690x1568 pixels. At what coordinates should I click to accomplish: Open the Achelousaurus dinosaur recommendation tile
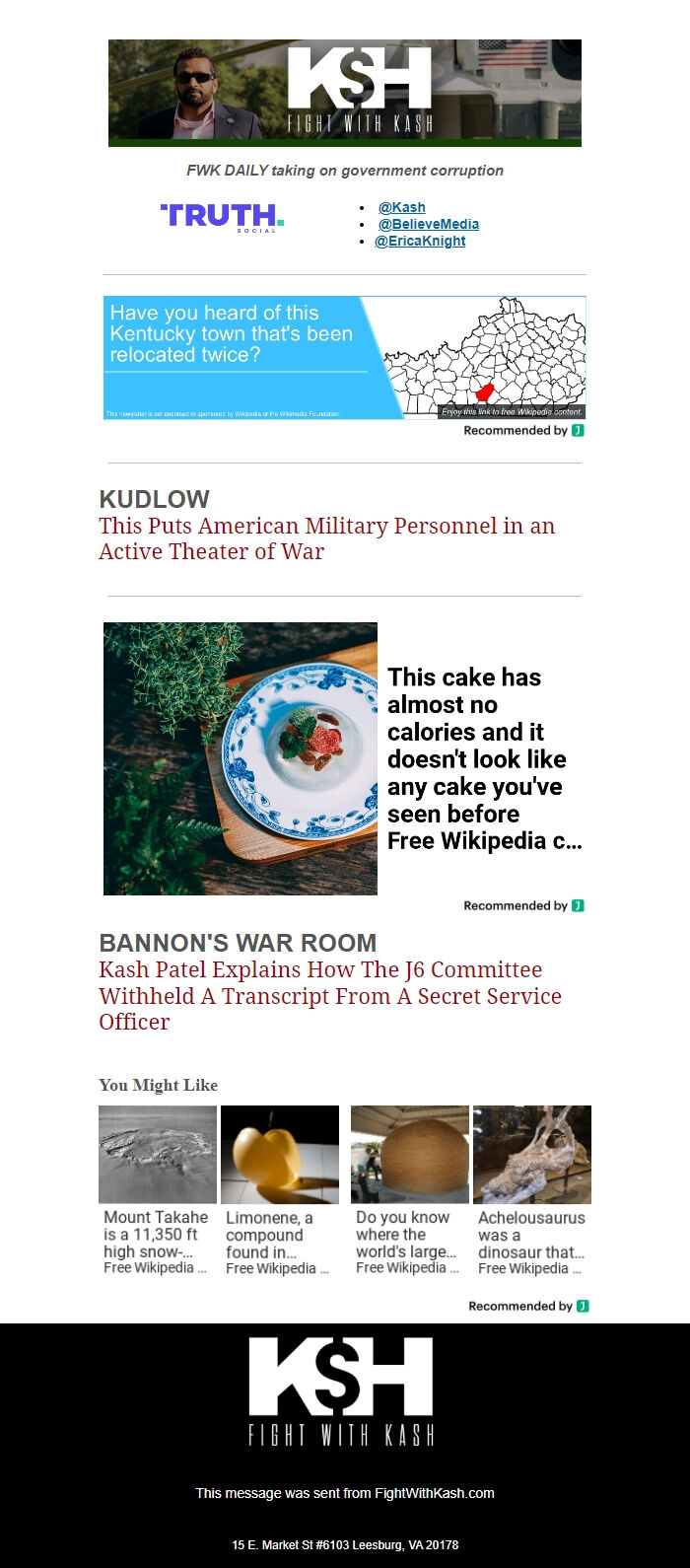[532, 1190]
